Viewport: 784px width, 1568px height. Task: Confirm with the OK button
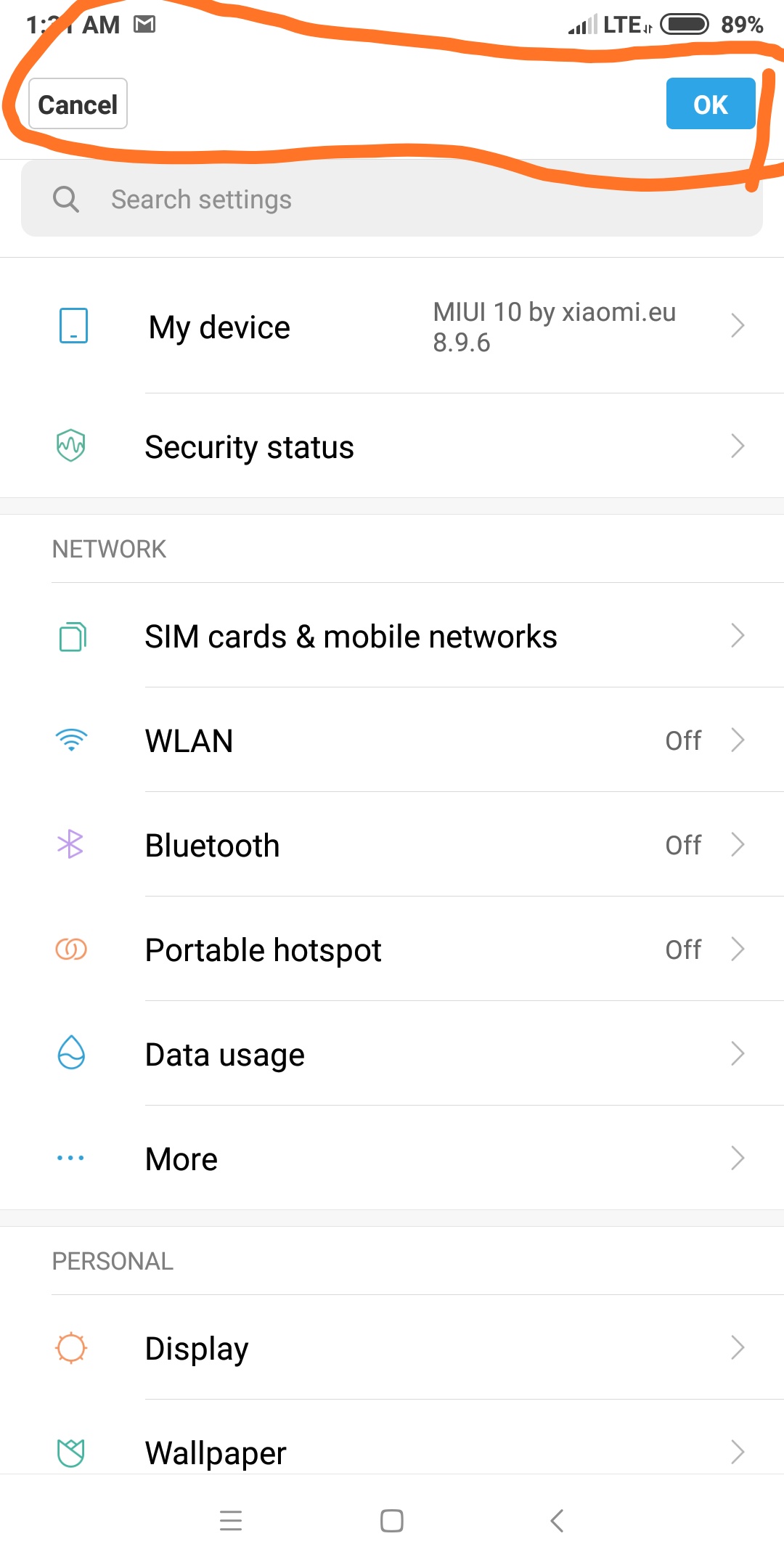point(711,104)
